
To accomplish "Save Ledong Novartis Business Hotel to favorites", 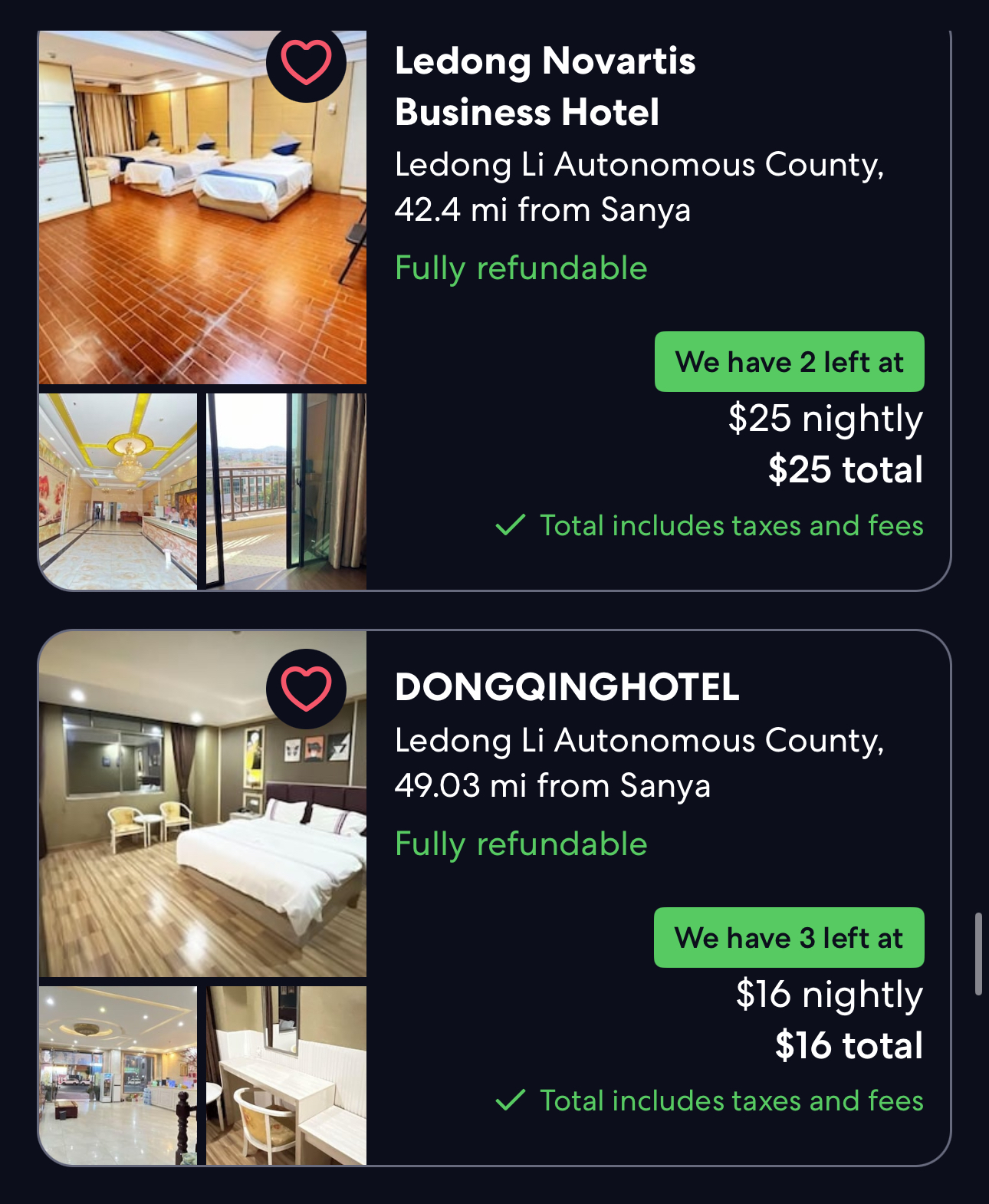I will [306, 63].
